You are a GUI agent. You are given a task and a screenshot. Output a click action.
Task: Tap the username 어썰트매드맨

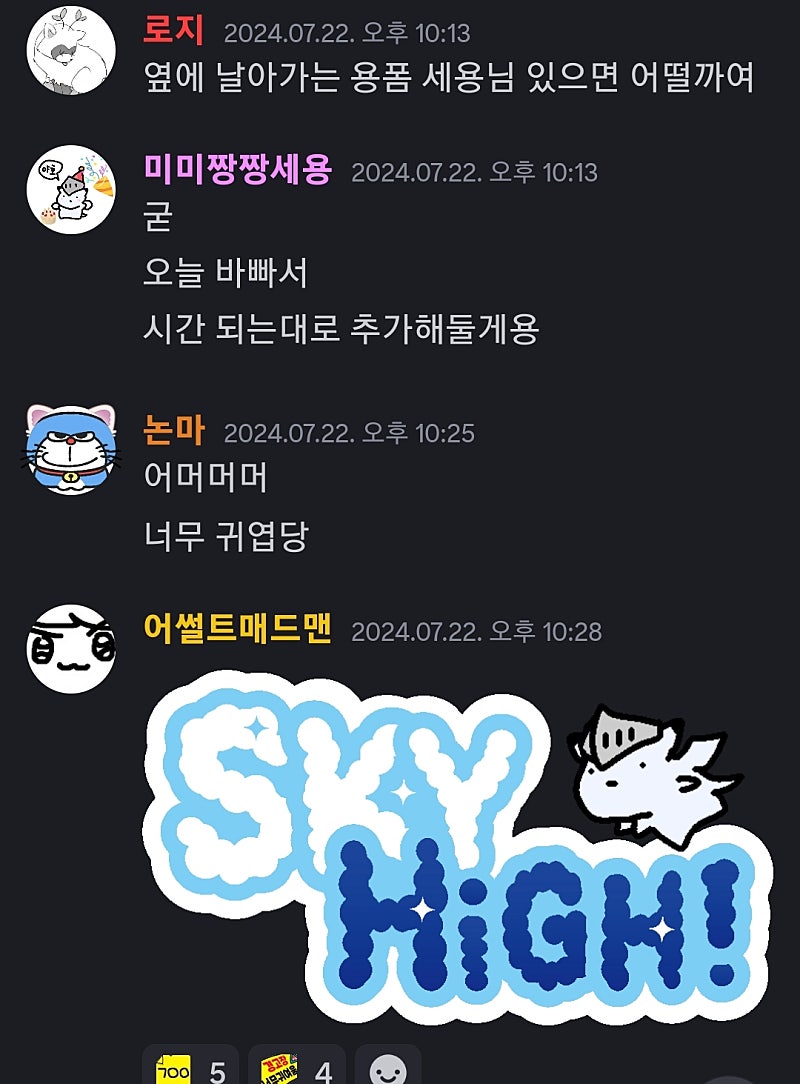[237, 630]
